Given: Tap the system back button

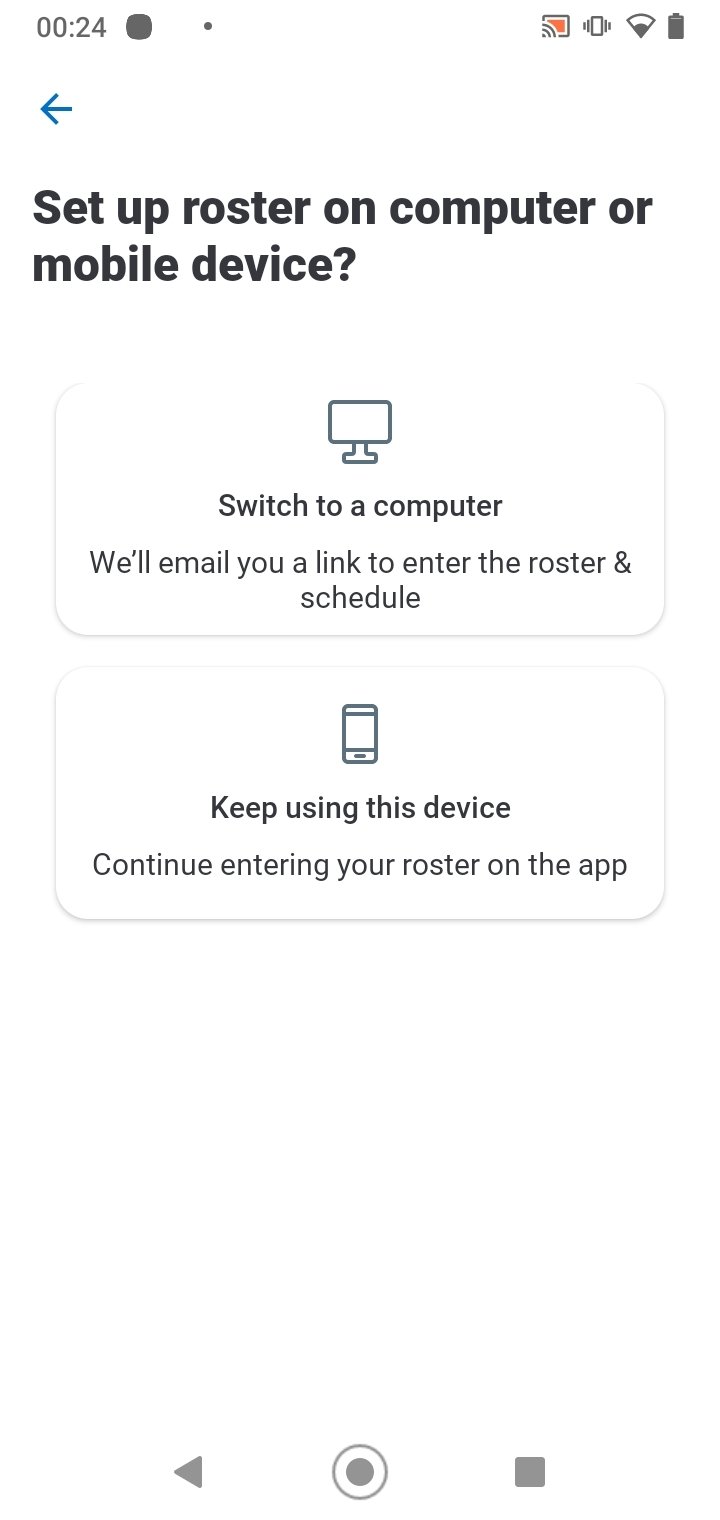Looking at the screenshot, I should point(188,1472).
